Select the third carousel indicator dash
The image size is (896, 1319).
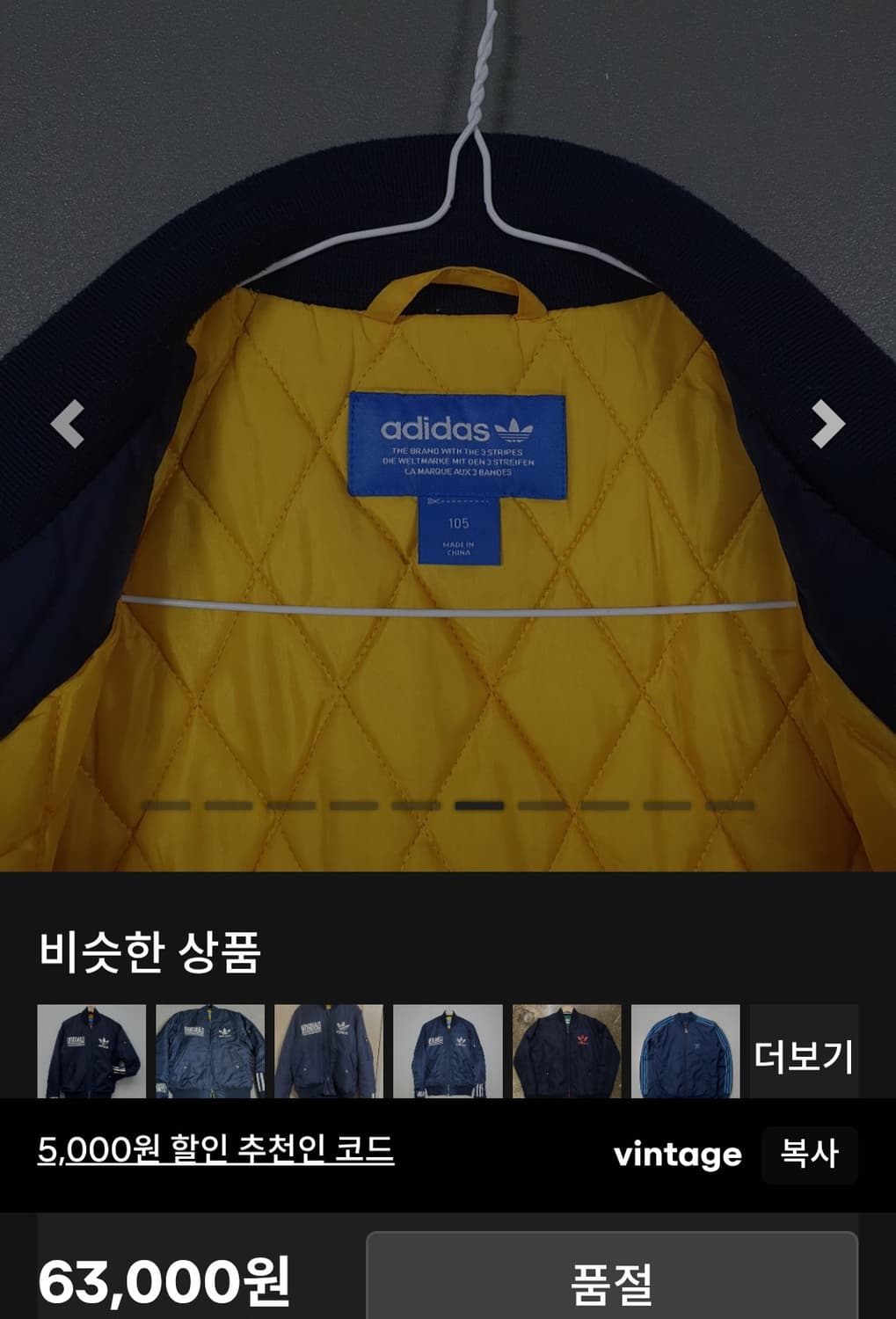pyautogui.click(x=290, y=805)
